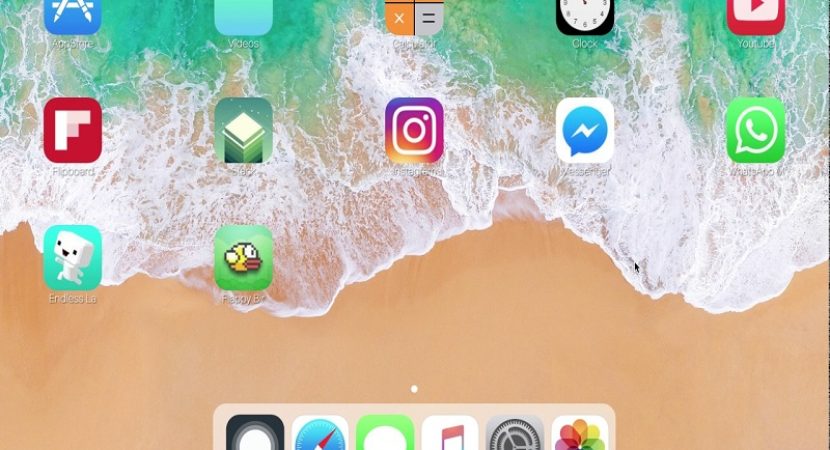
Task: Open Safari from the dock
Action: click(x=320, y=434)
